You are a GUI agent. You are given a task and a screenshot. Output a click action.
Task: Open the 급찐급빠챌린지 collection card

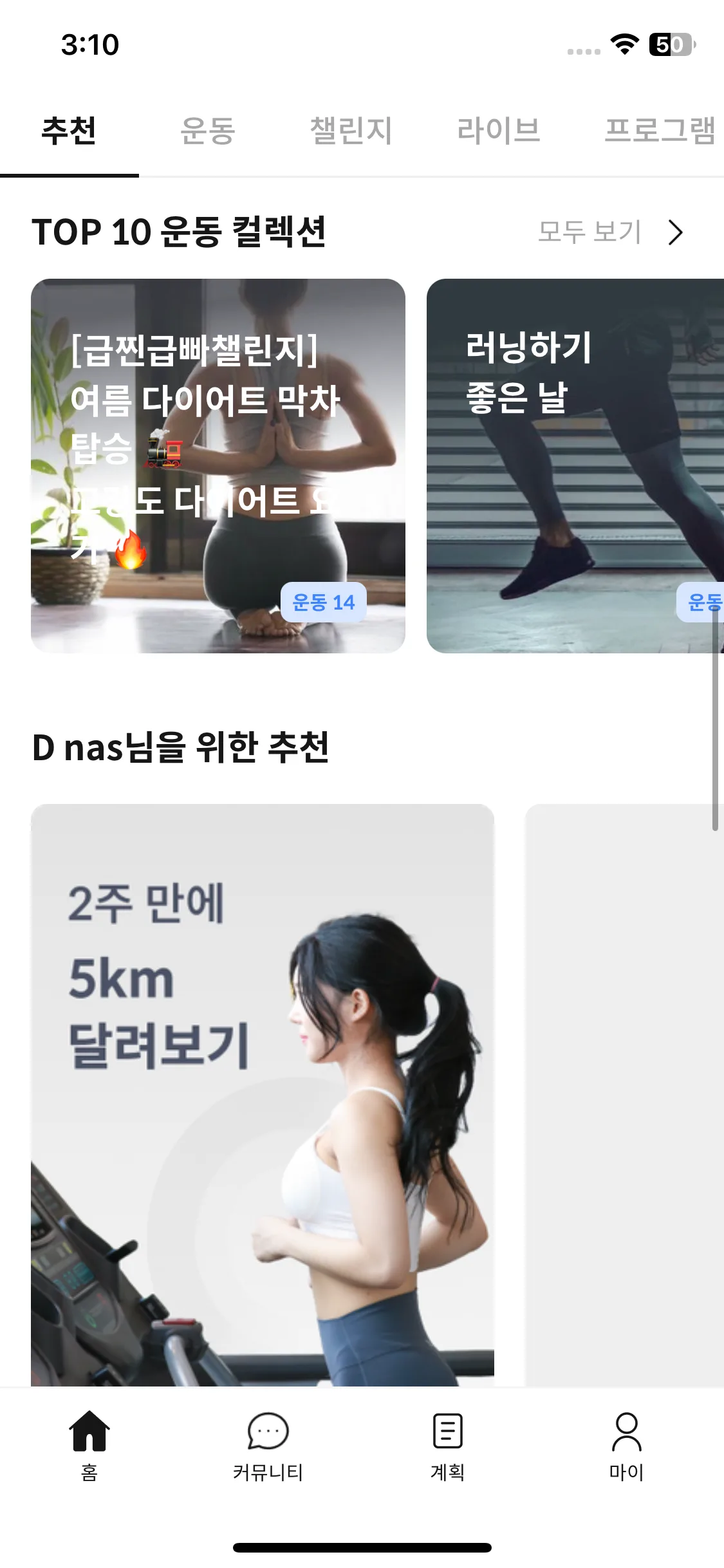[x=218, y=466]
